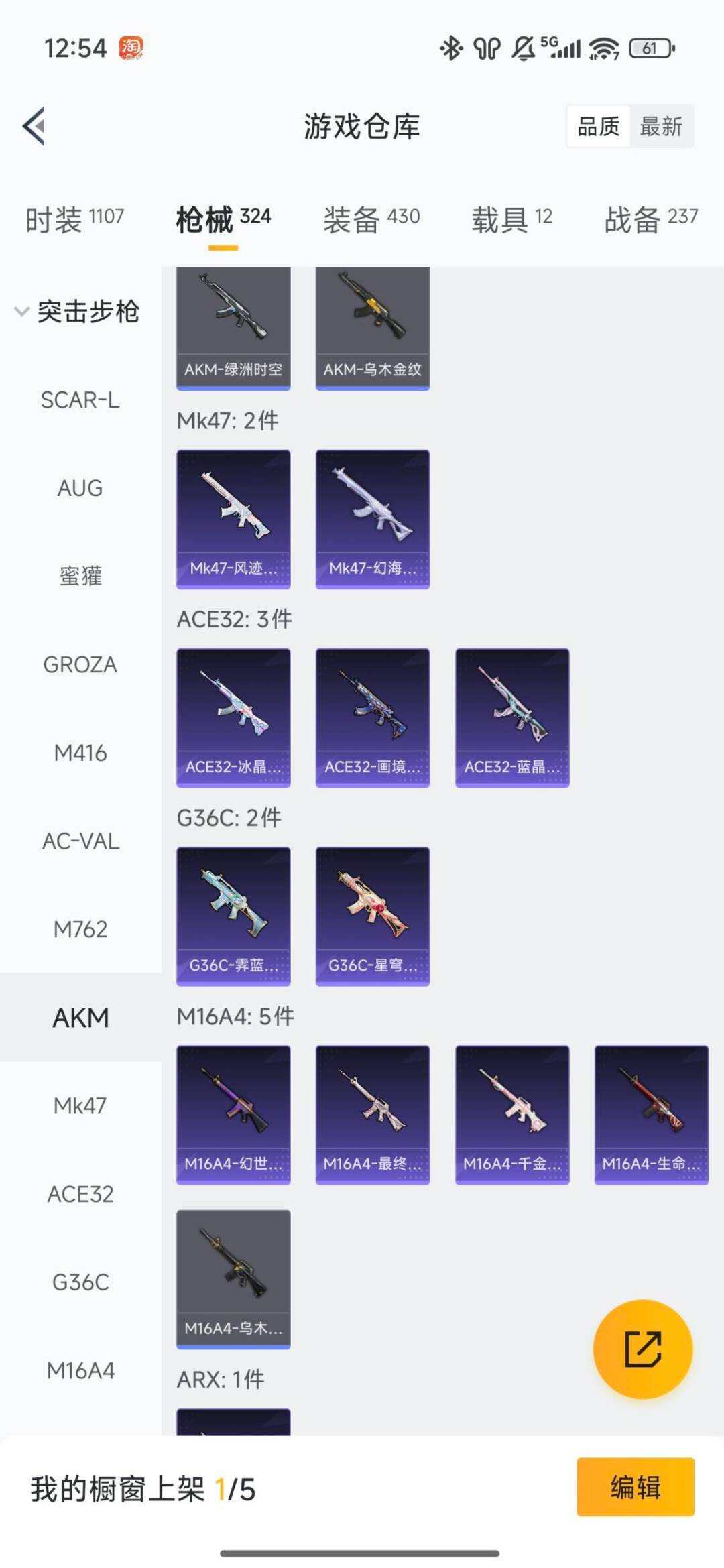
Task: Open the 装备 tab
Action: [371, 218]
